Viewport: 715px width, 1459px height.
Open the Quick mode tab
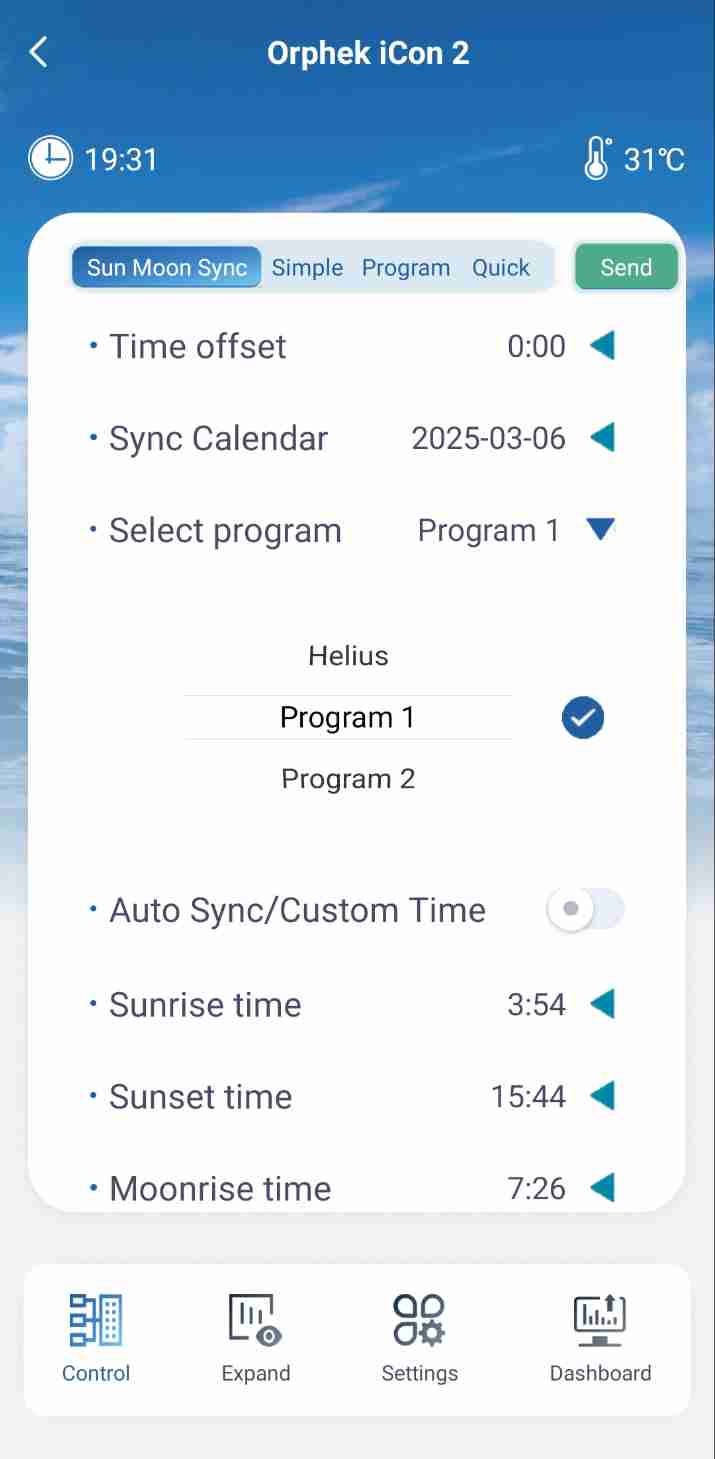click(501, 268)
